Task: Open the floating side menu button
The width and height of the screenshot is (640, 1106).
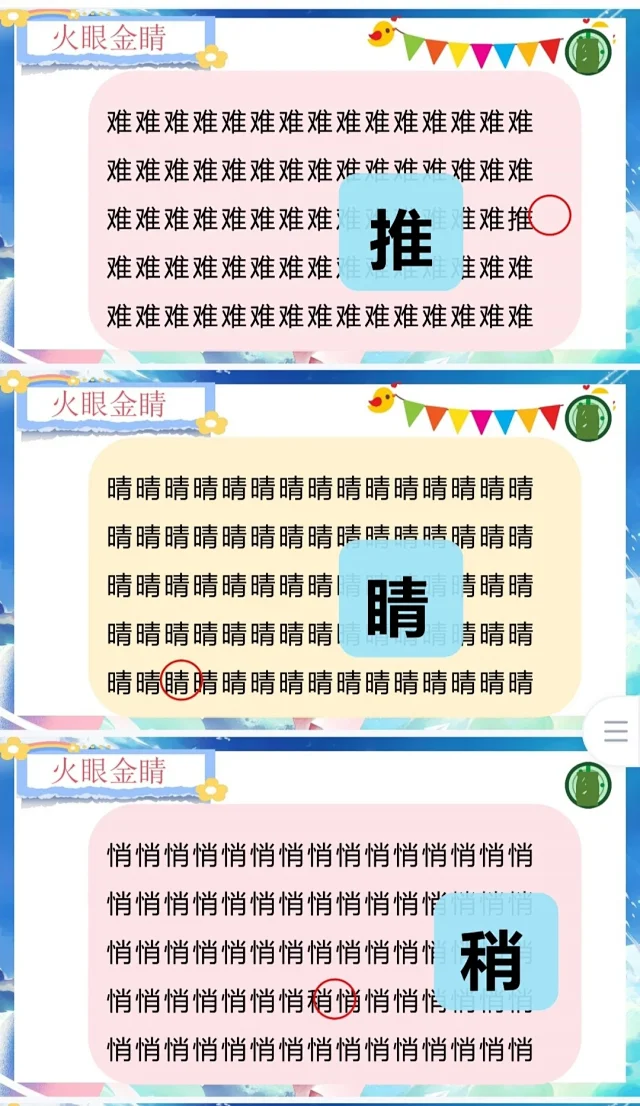Action: tap(616, 732)
